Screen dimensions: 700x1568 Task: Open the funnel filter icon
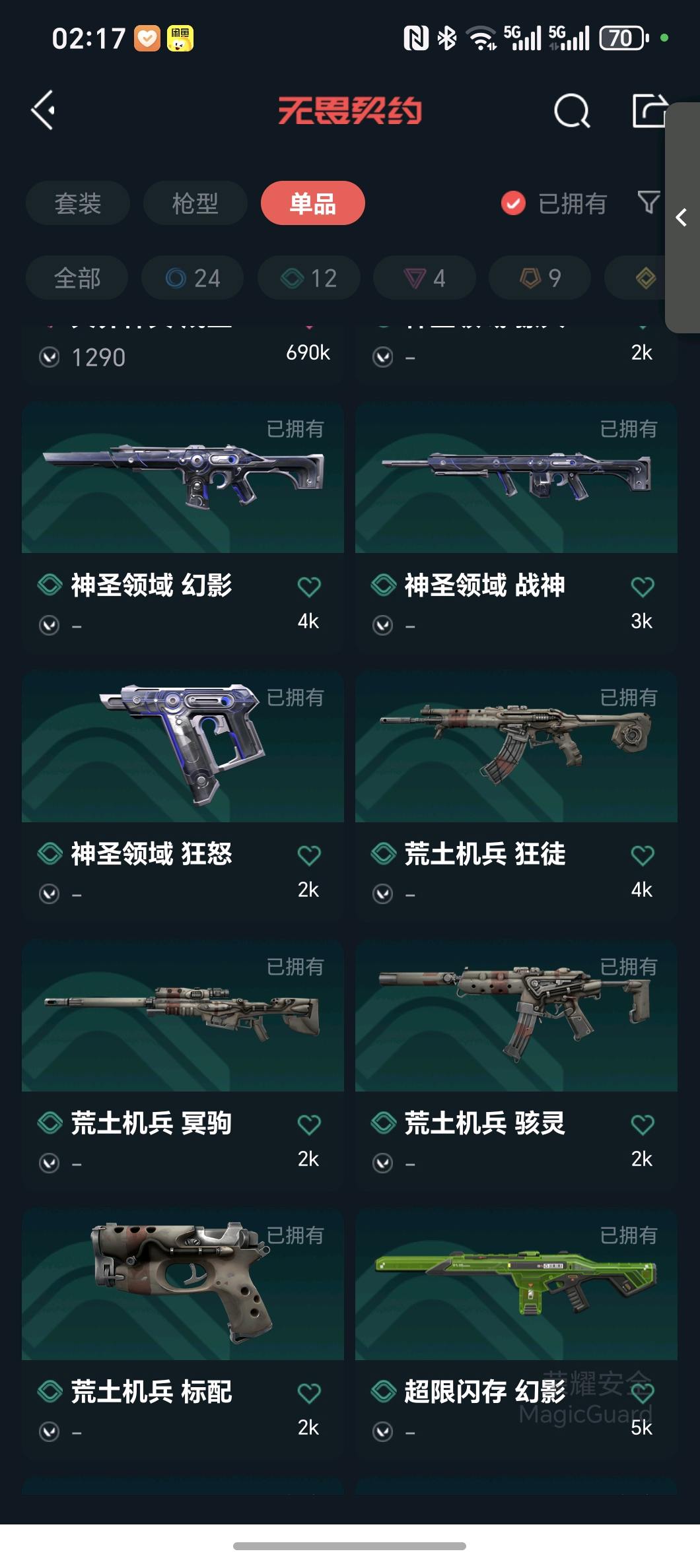[648, 203]
